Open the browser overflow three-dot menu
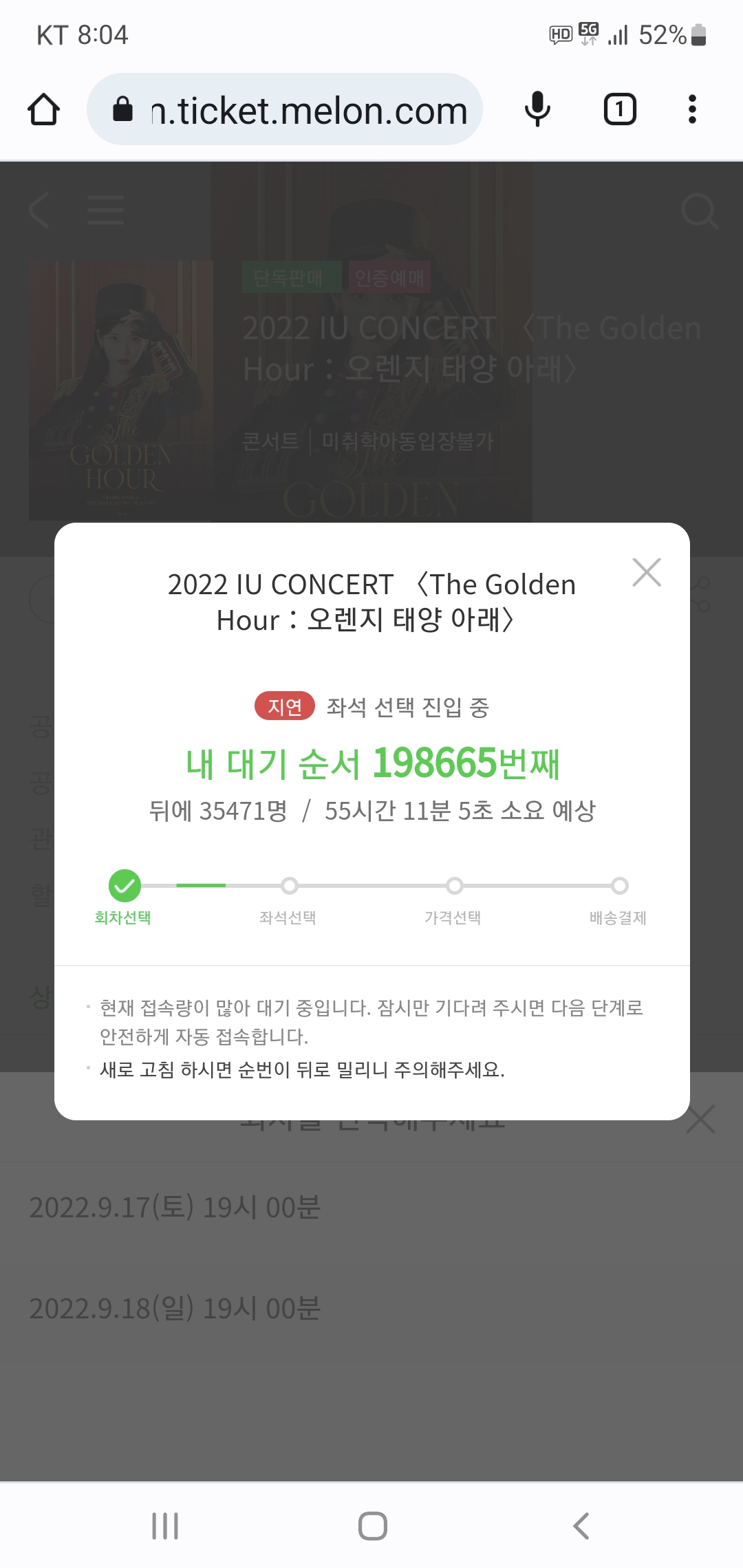Screen dimensions: 743x1568 [x=691, y=110]
